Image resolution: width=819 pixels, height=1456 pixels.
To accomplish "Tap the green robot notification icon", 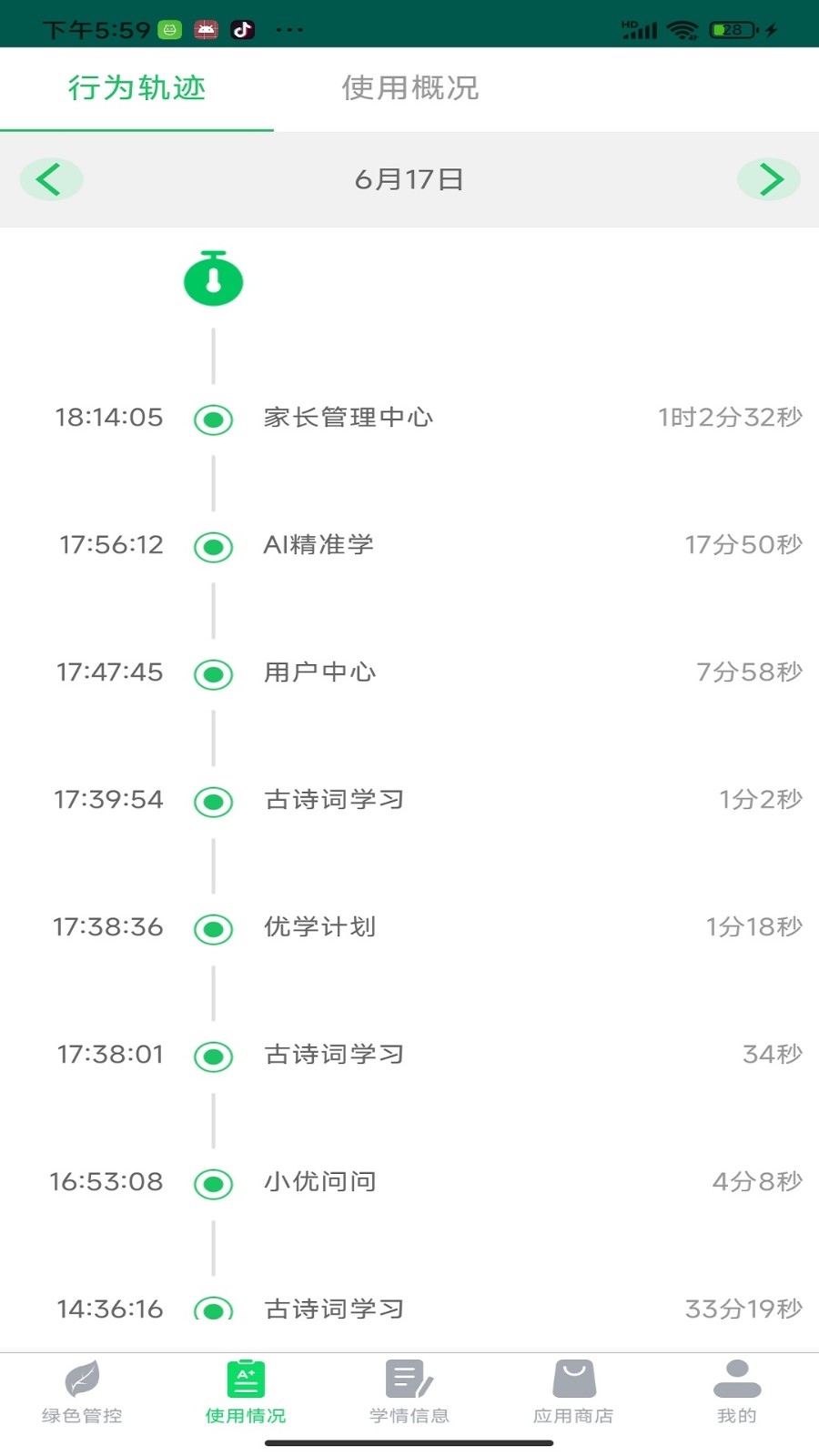I will coord(169,28).
